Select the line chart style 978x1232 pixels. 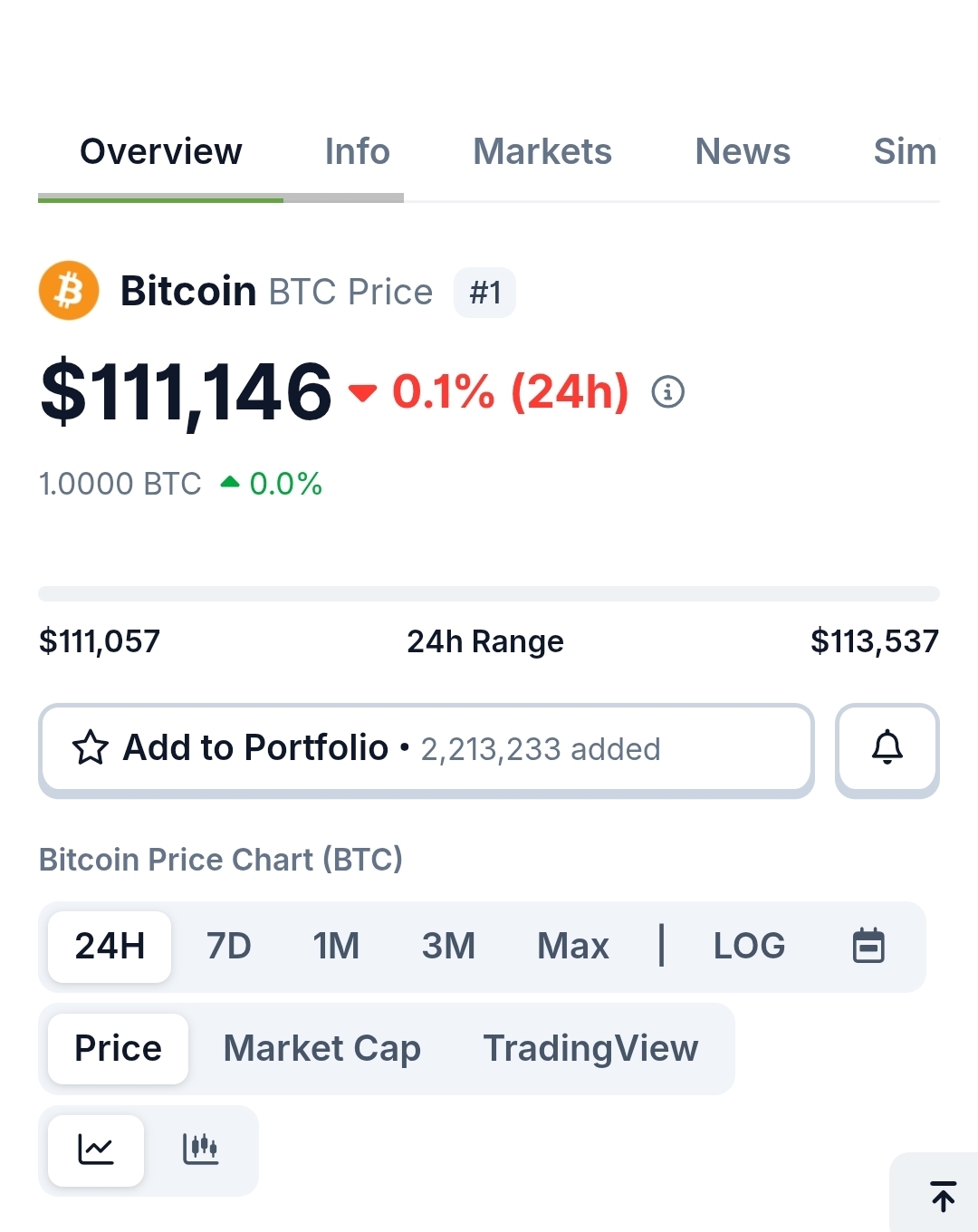point(96,1150)
